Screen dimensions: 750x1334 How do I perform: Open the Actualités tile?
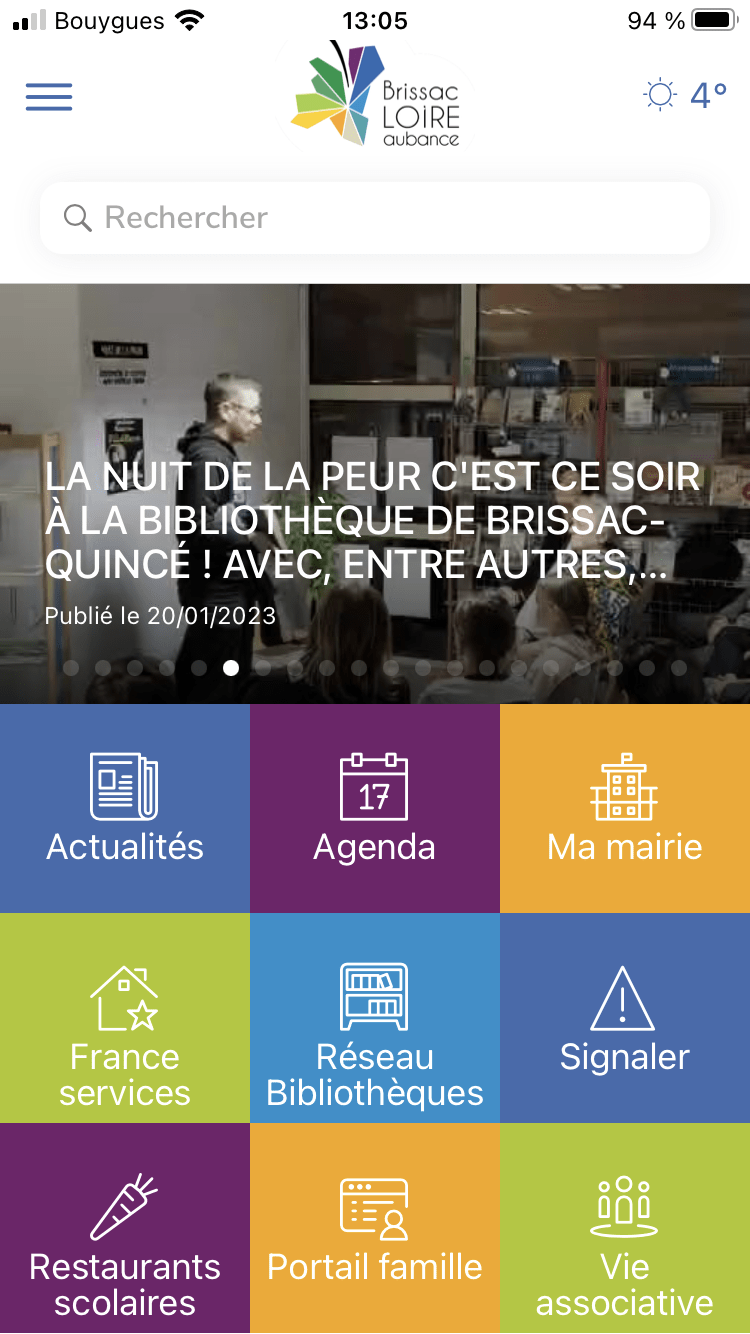pos(125,808)
